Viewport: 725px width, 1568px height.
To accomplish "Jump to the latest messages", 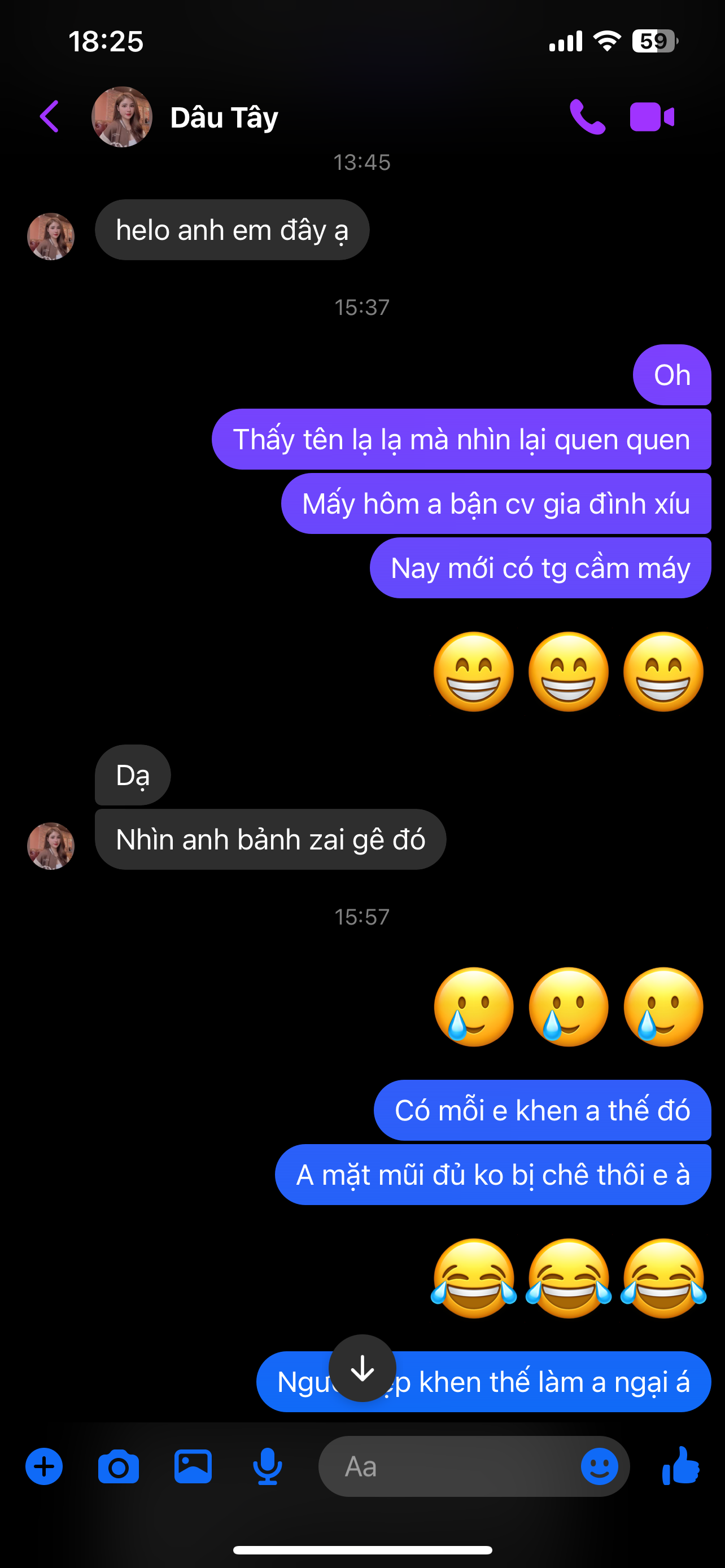I will [362, 1368].
